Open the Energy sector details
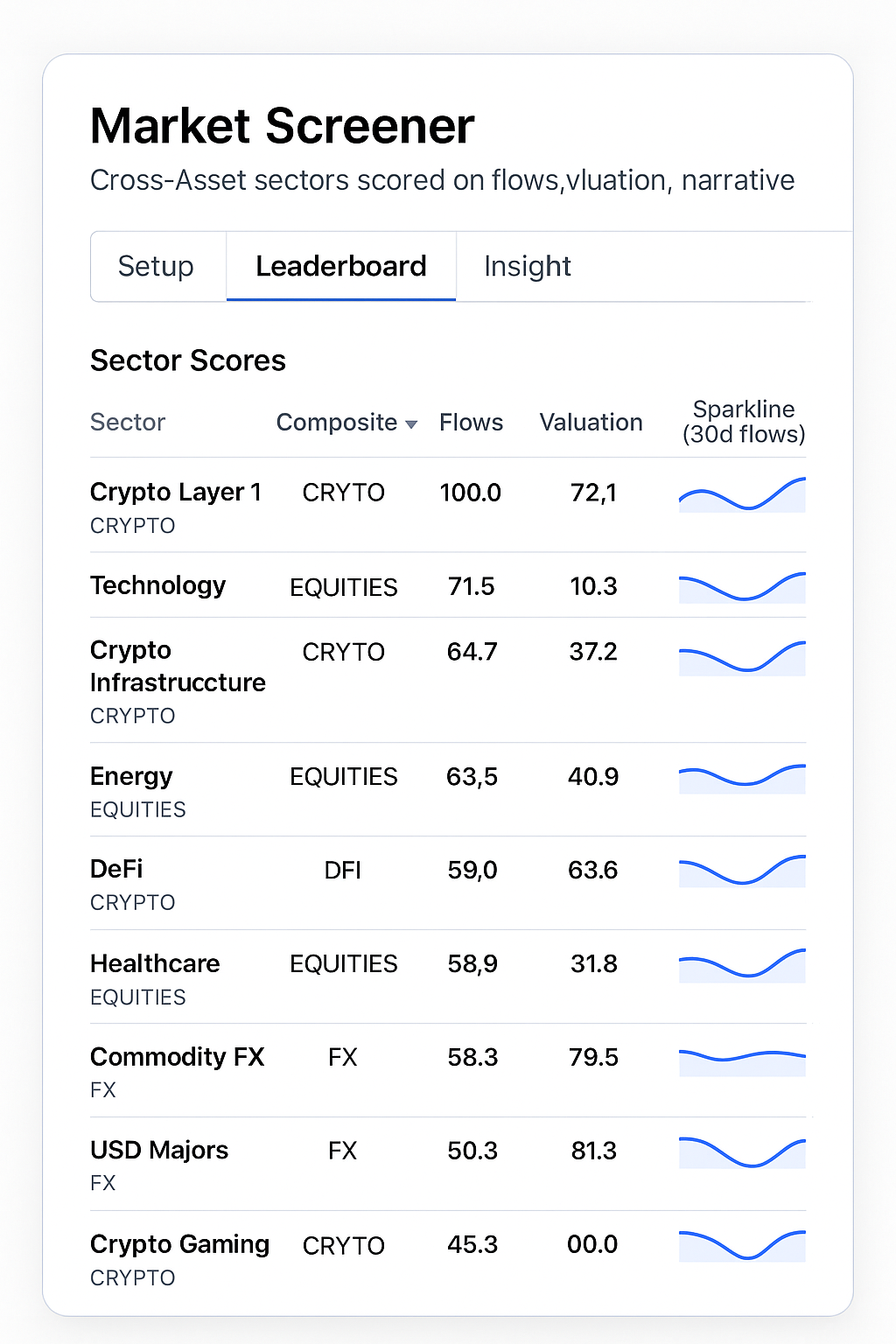The height and width of the screenshot is (1344, 896). (130, 776)
